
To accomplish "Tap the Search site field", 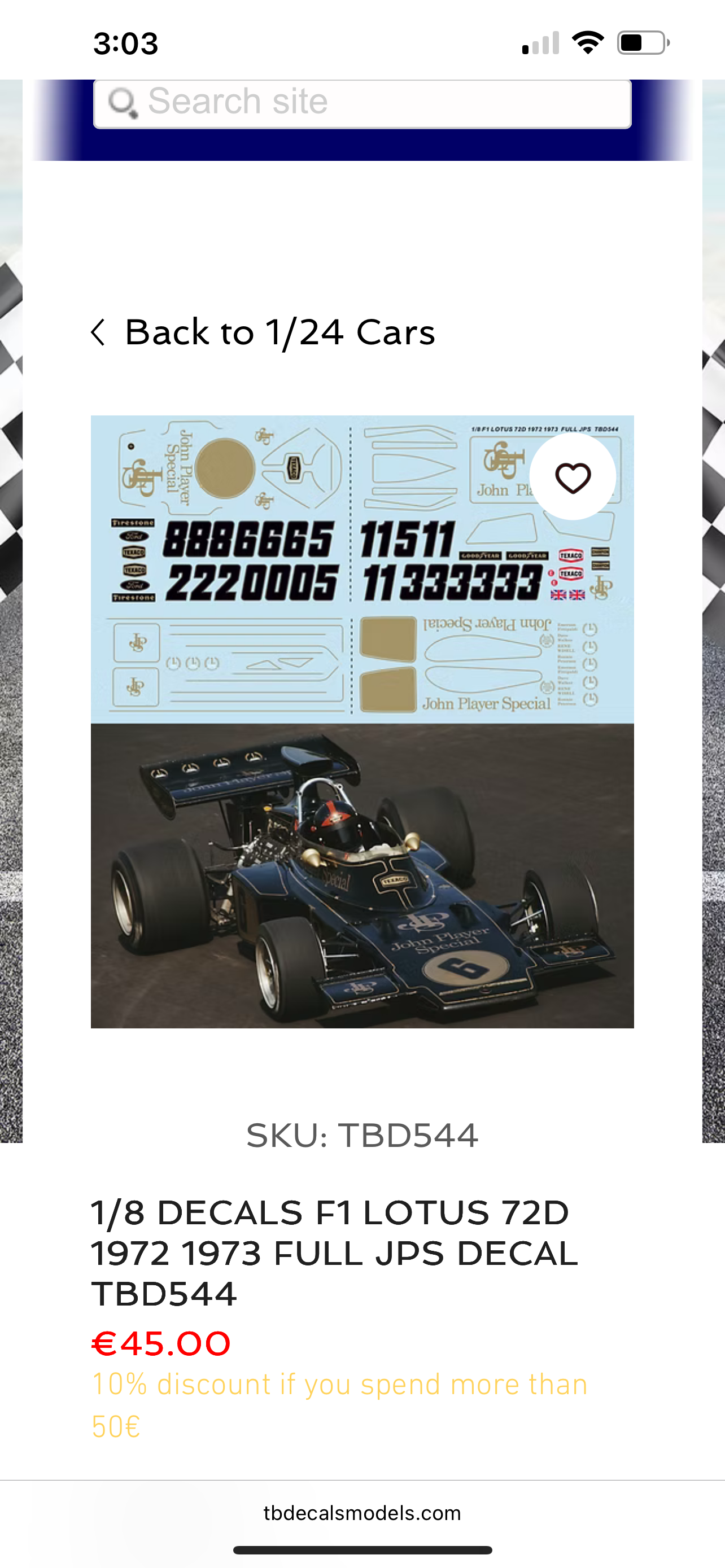I will point(362,103).
